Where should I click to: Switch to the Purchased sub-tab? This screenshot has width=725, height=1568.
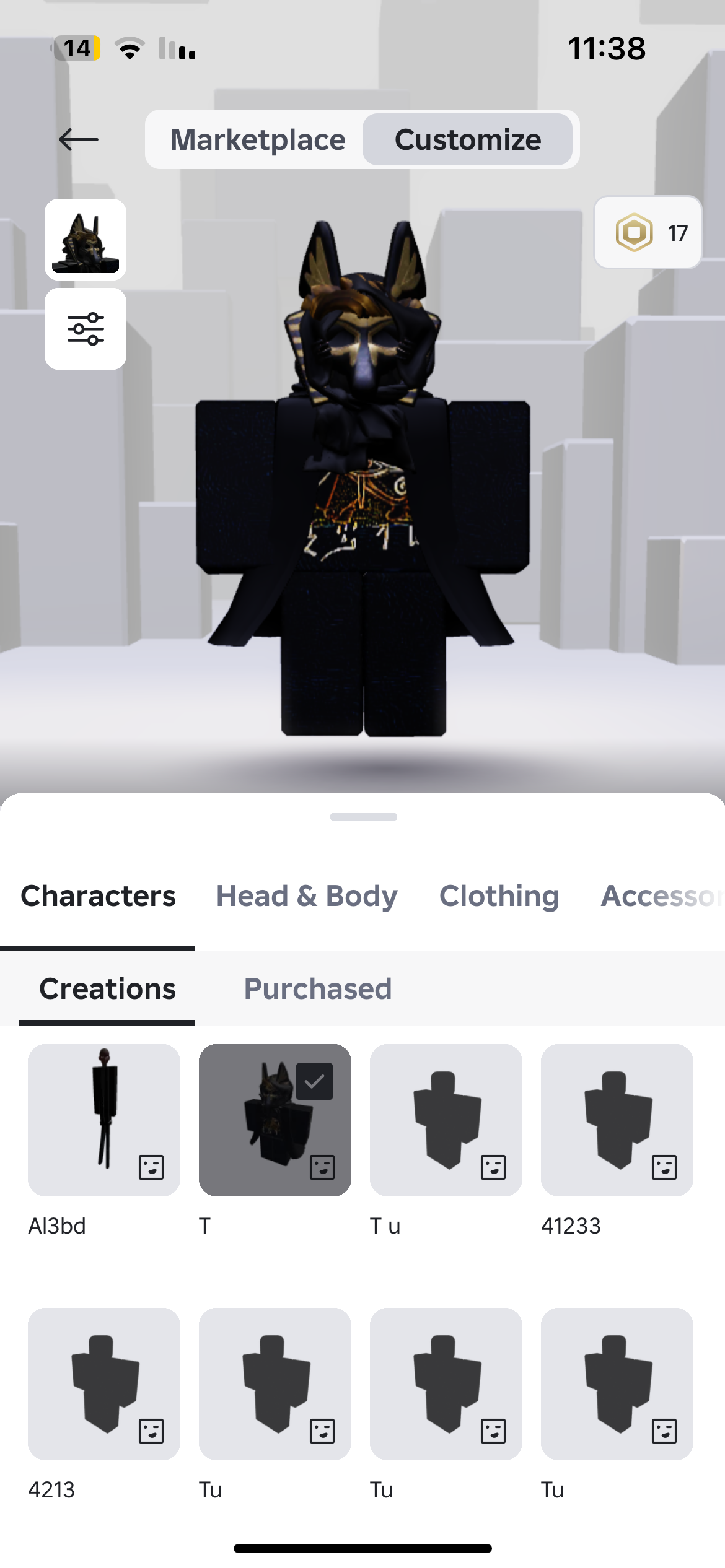(x=317, y=989)
